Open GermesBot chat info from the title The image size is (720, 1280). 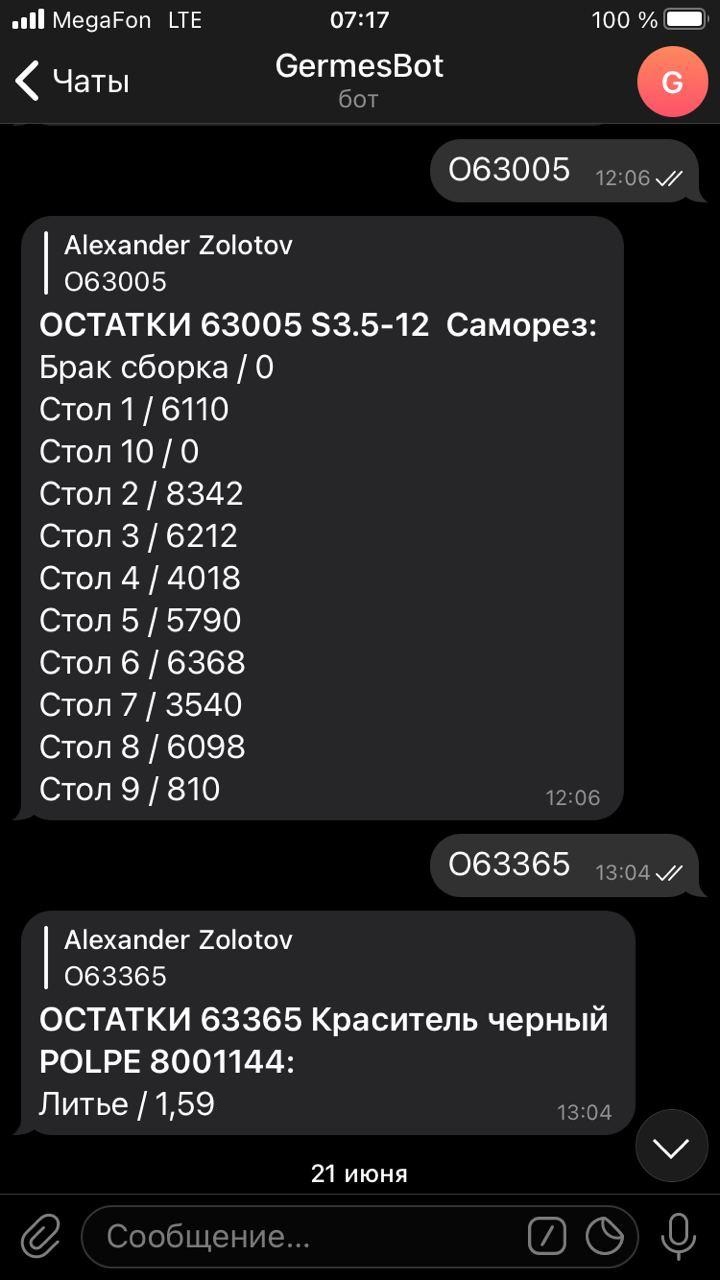pos(359,80)
